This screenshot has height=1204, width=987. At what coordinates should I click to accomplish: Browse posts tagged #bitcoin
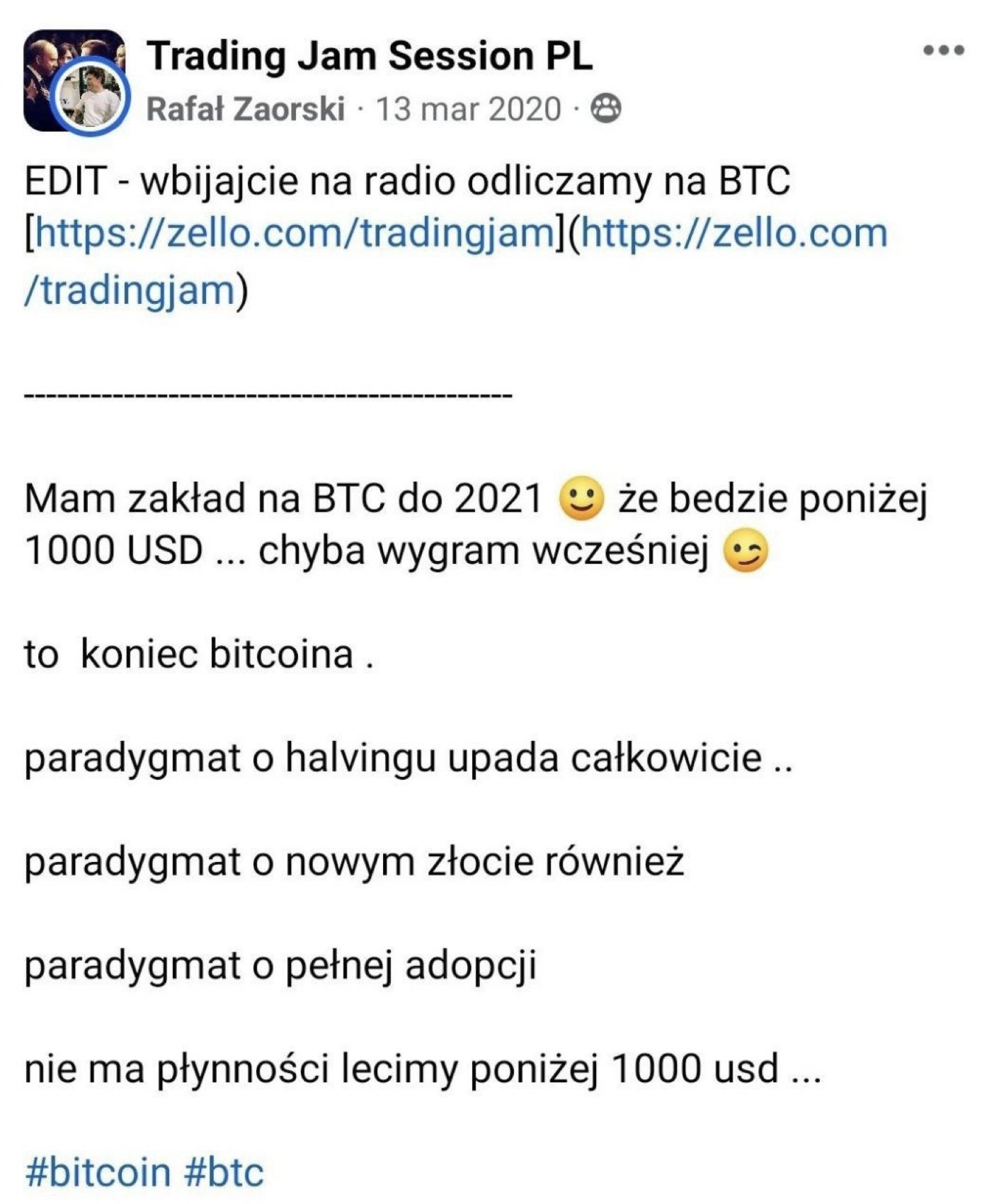98,1172
